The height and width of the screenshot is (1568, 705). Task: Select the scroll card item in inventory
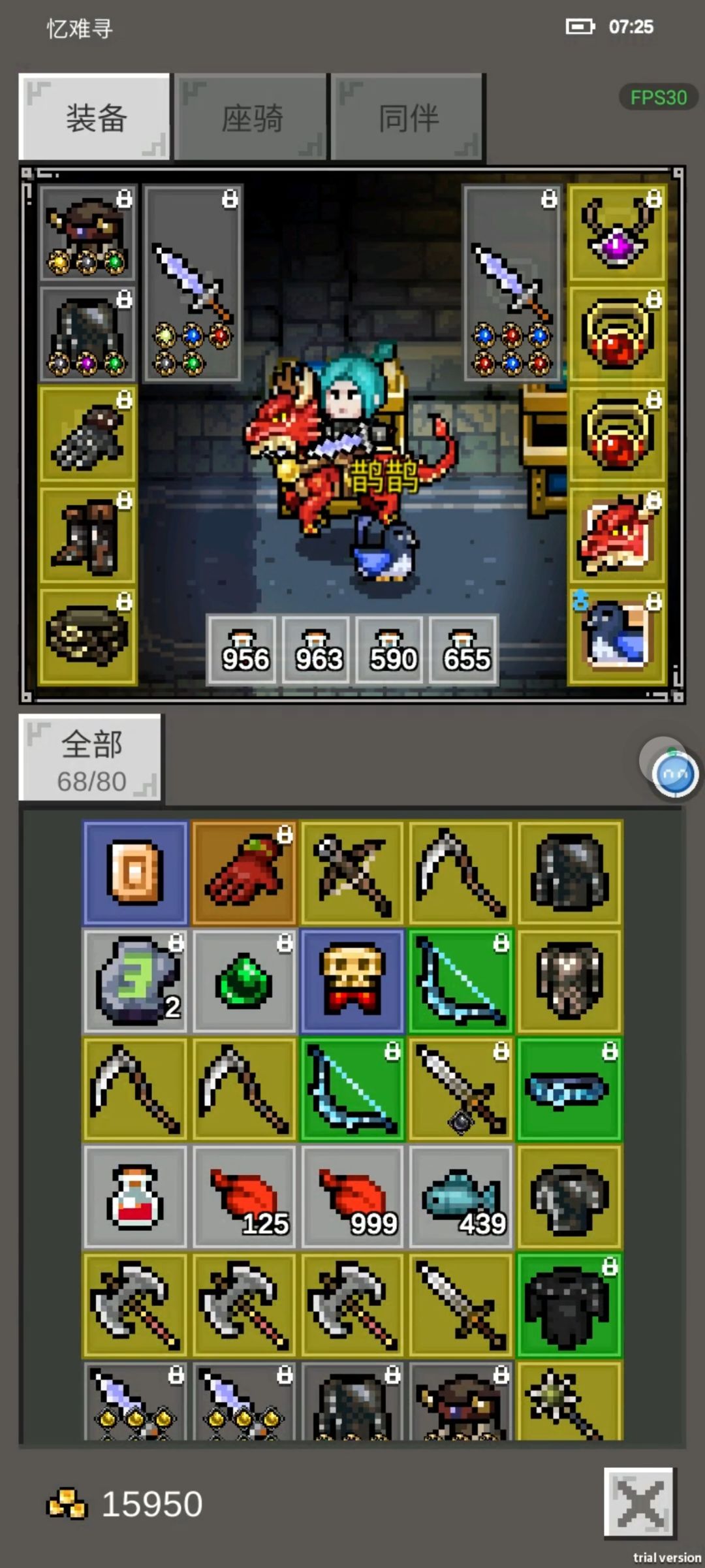pos(135,873)
